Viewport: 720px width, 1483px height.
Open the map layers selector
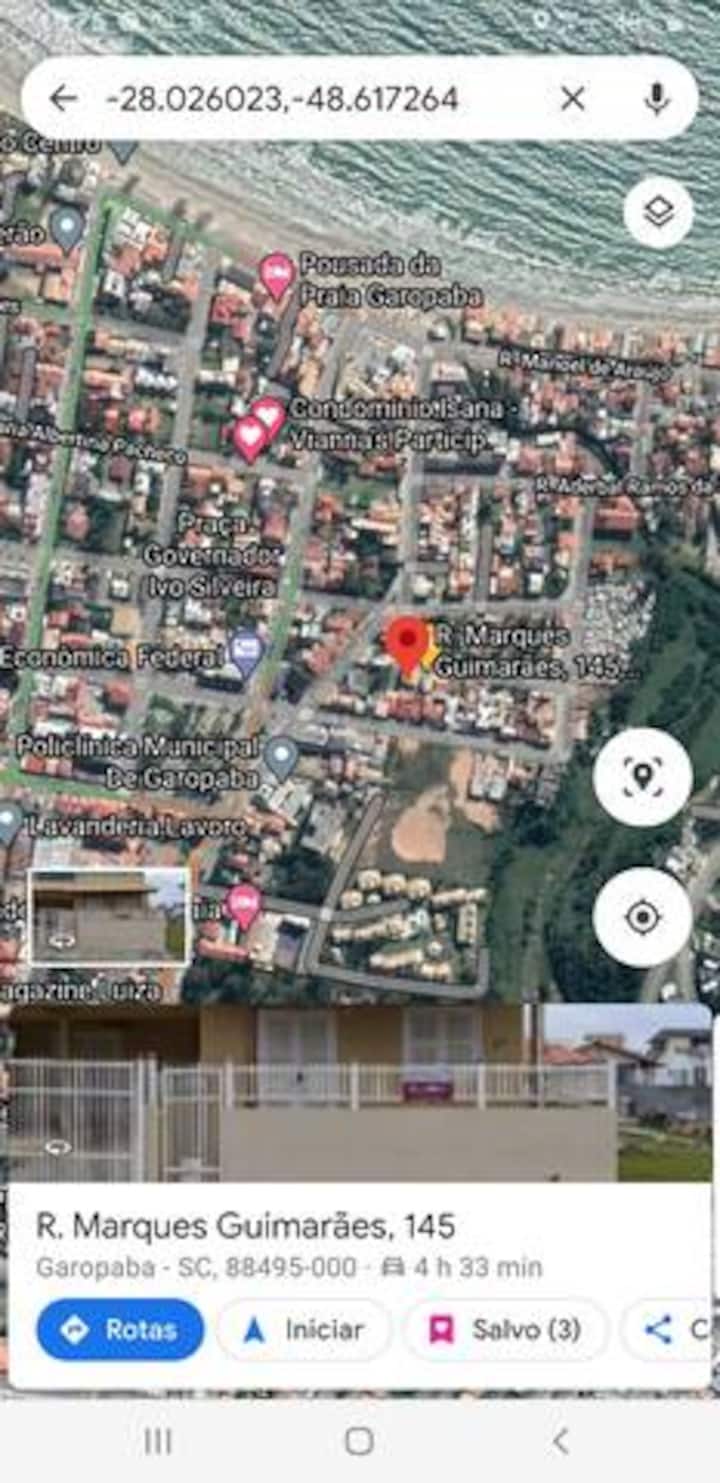tap(658, 212)
